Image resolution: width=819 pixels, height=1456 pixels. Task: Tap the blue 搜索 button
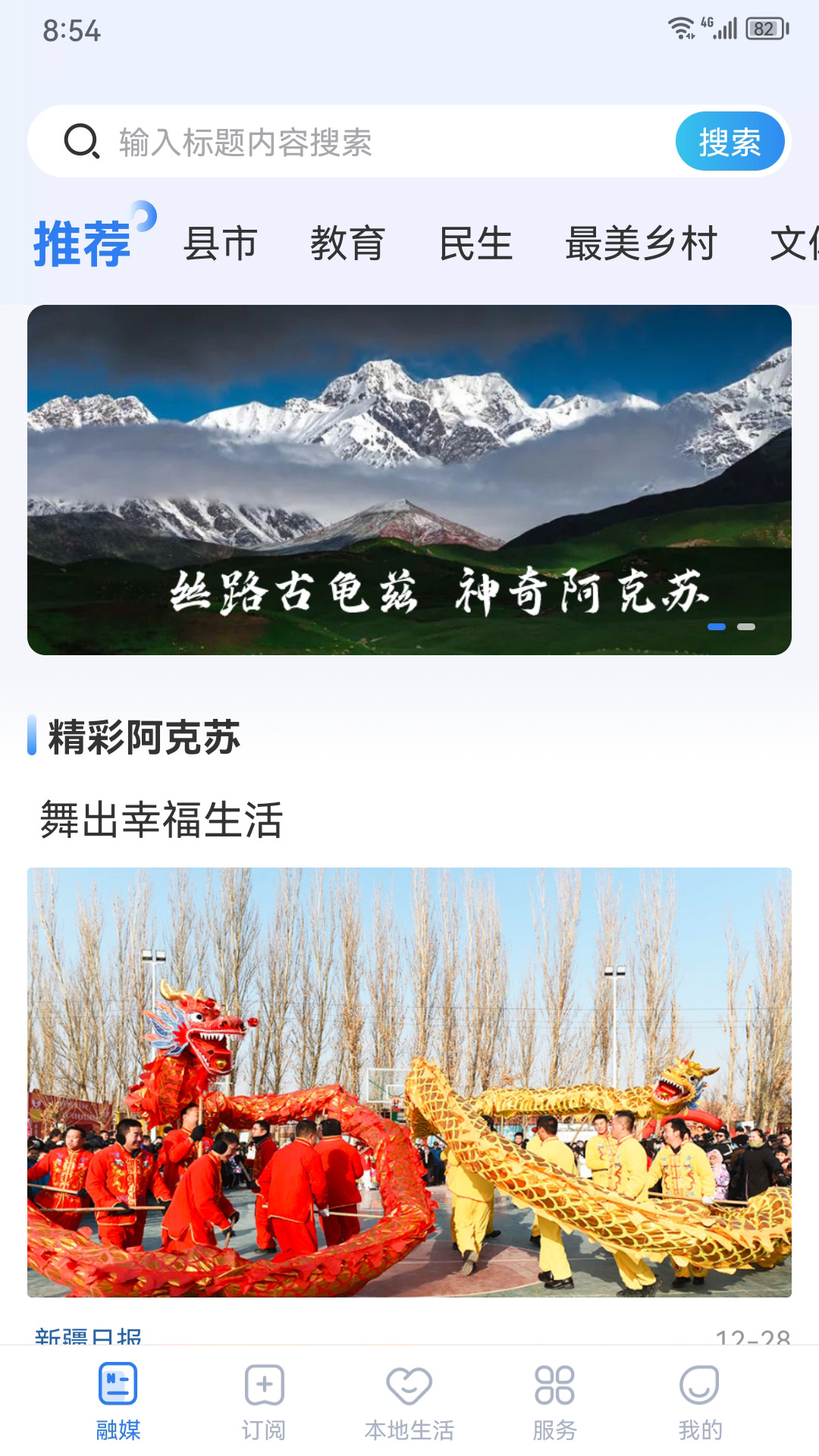pyautogui.click(x=730, y=142)
